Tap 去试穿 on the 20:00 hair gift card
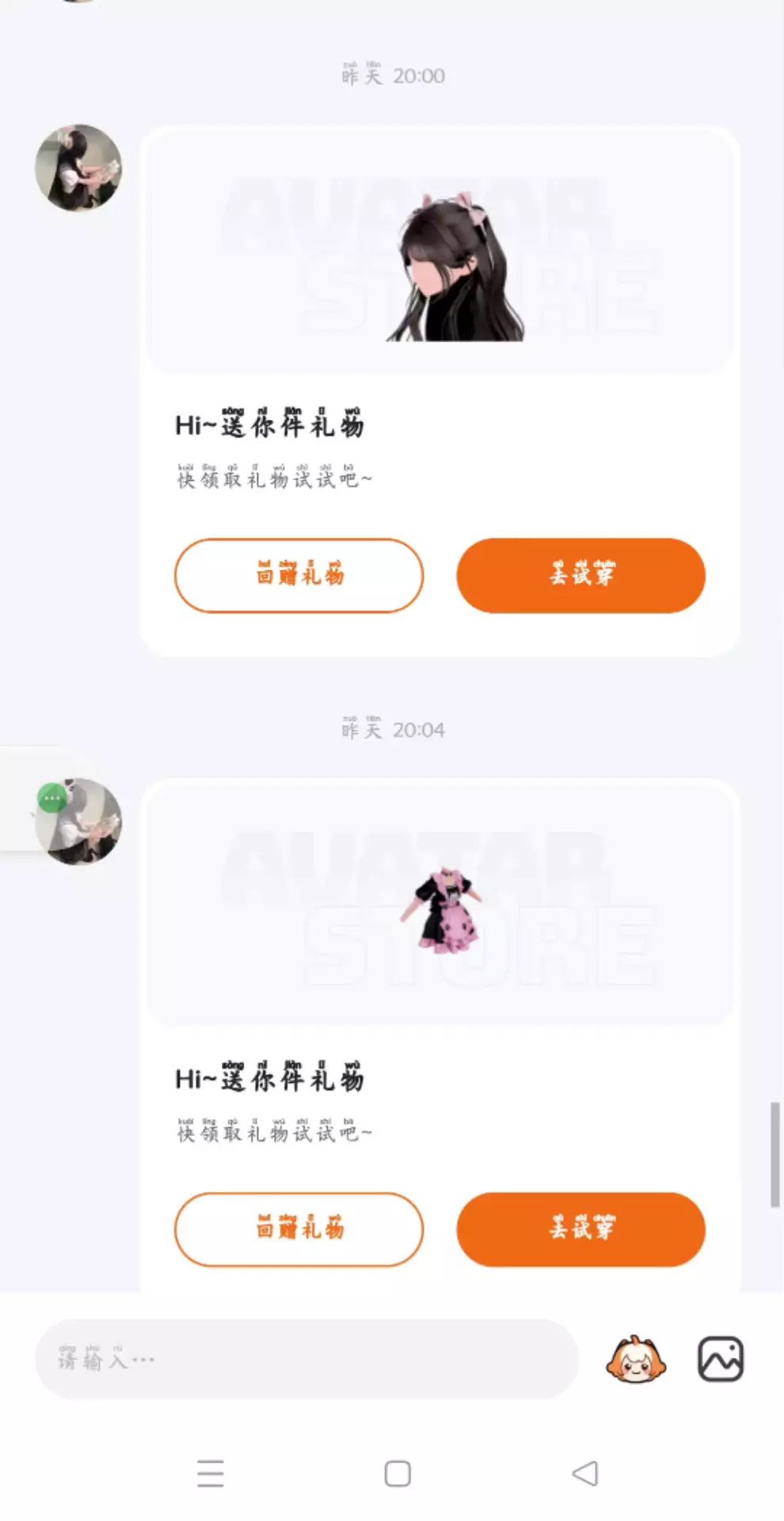Screen dimensions: 784x1521 (580, 575)
